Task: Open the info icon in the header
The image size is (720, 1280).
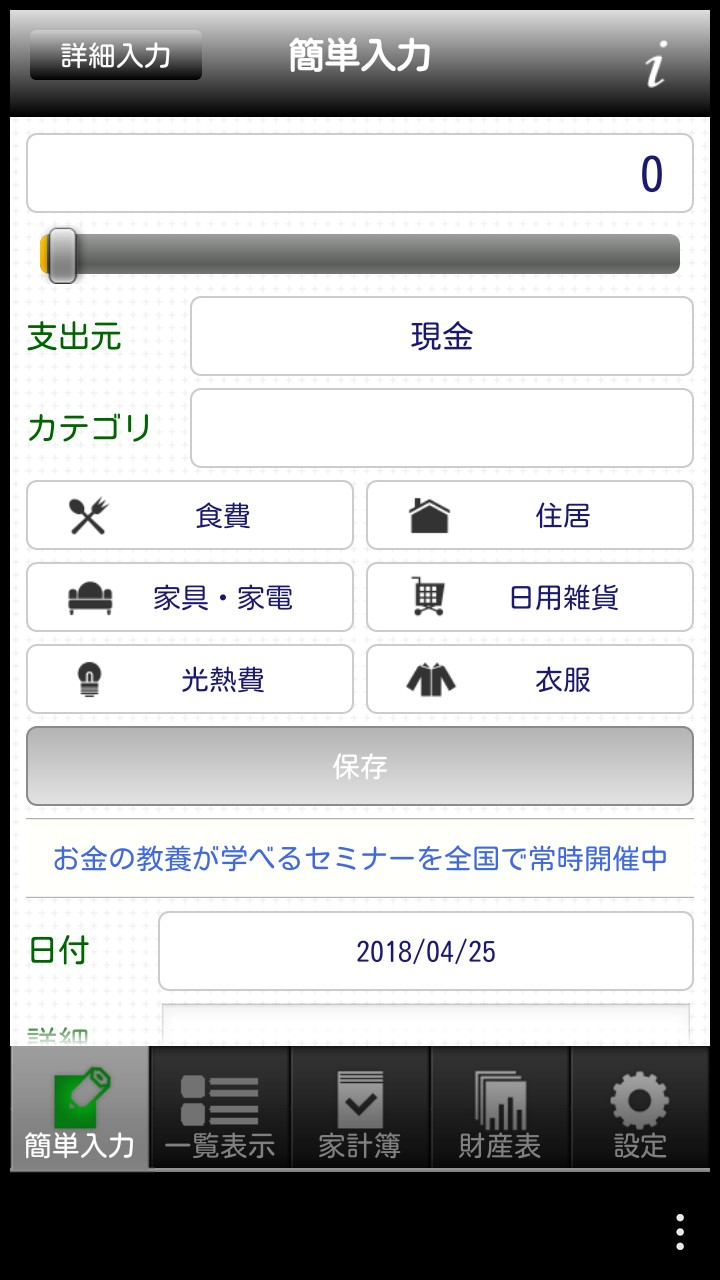Action: pos(655,67)
